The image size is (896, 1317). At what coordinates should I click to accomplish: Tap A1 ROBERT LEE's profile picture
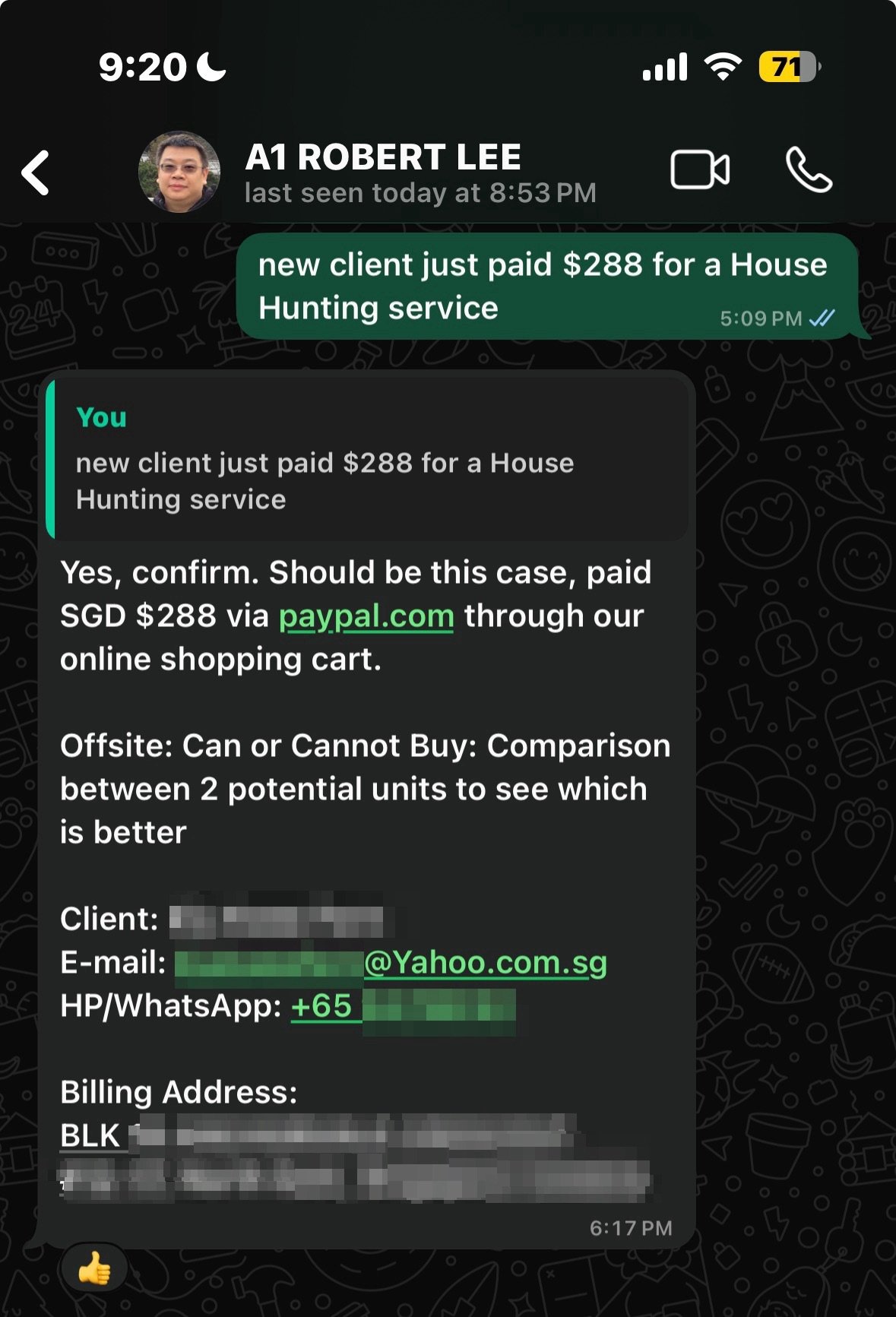[179, 172]
